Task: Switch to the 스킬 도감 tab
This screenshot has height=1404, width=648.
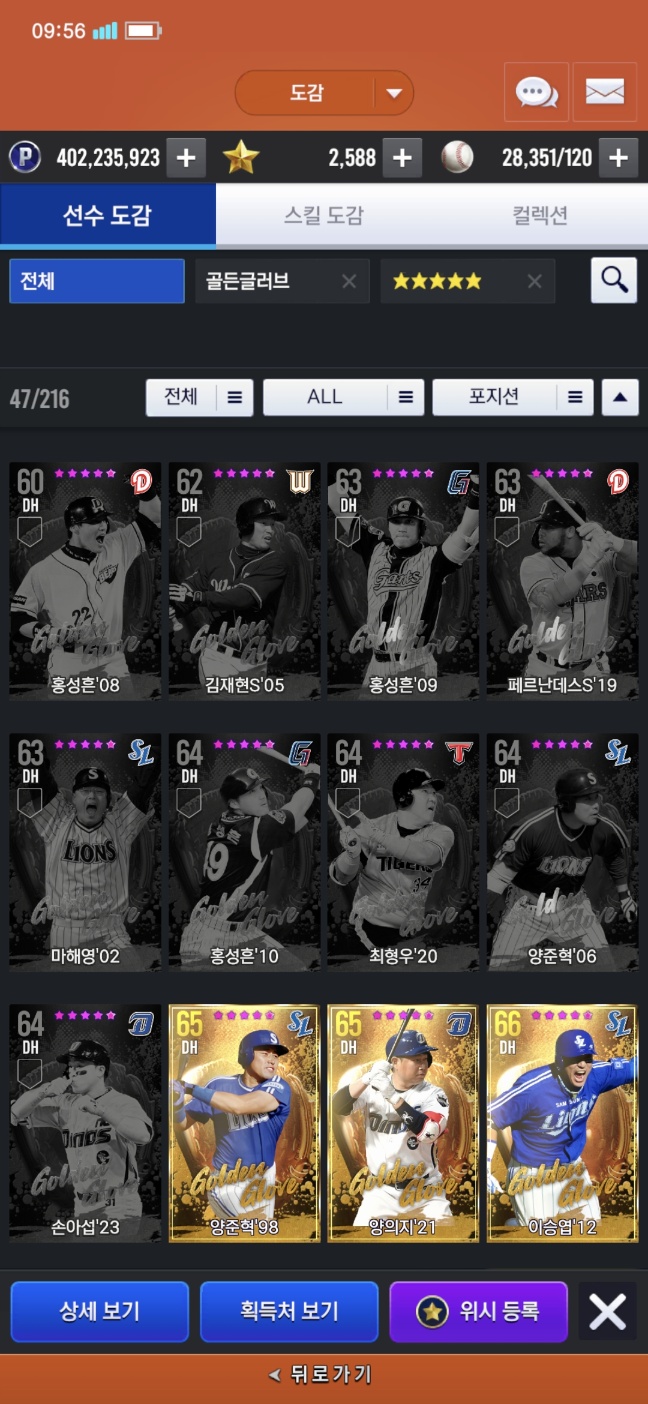Action: 323,215
